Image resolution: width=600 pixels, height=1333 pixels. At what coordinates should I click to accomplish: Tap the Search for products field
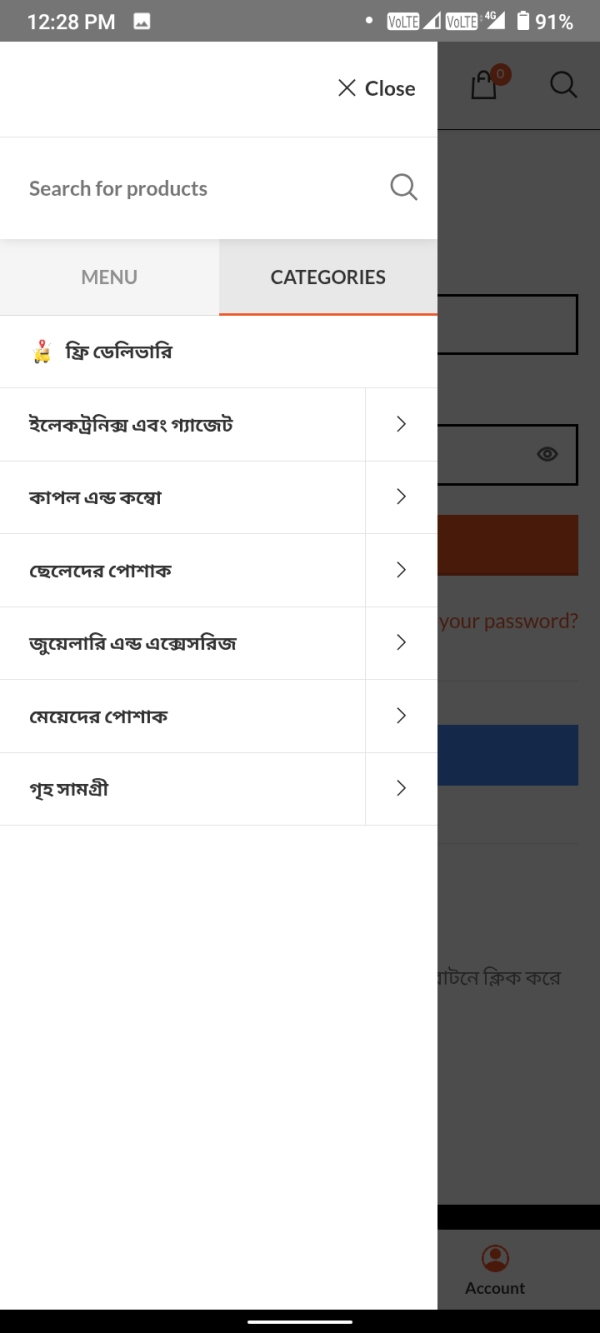click(x=198, y=188)
